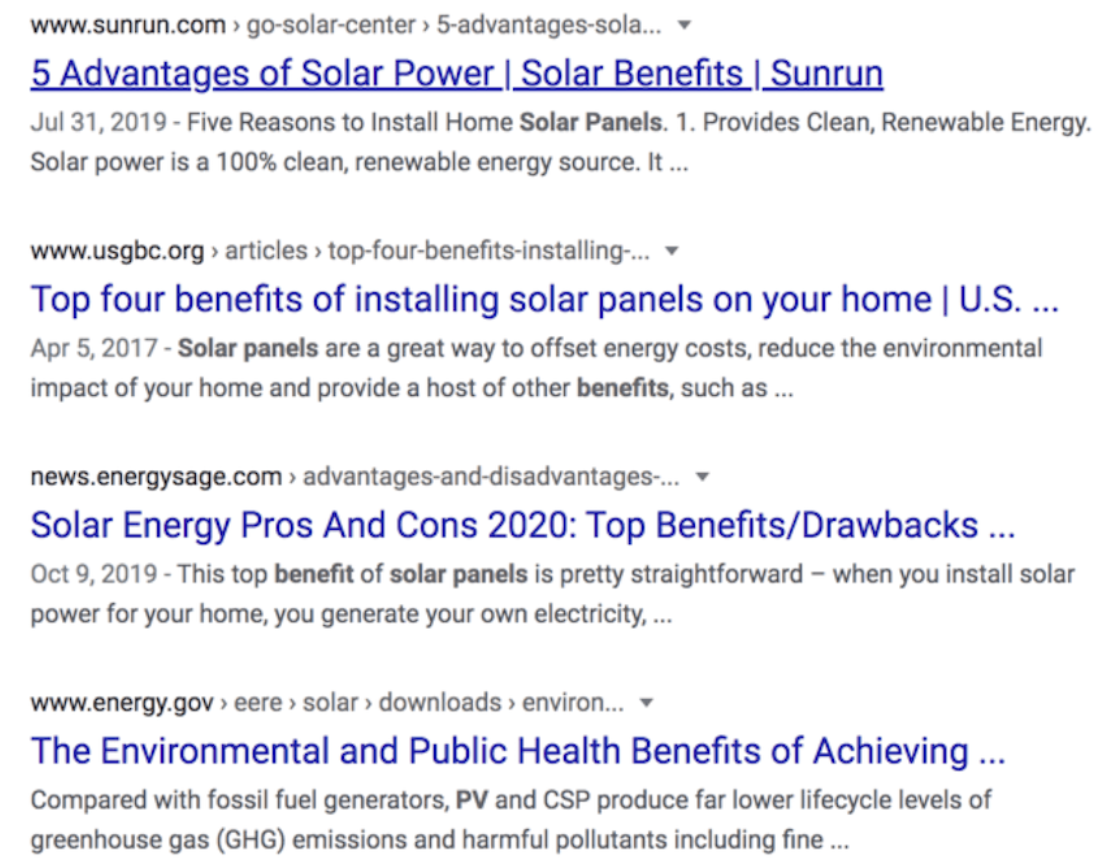This screenshot has width=1106, height=861.
Task: Open the Sunrun 5 Advantages of Solar Power result
Action: tap(456, 73)
